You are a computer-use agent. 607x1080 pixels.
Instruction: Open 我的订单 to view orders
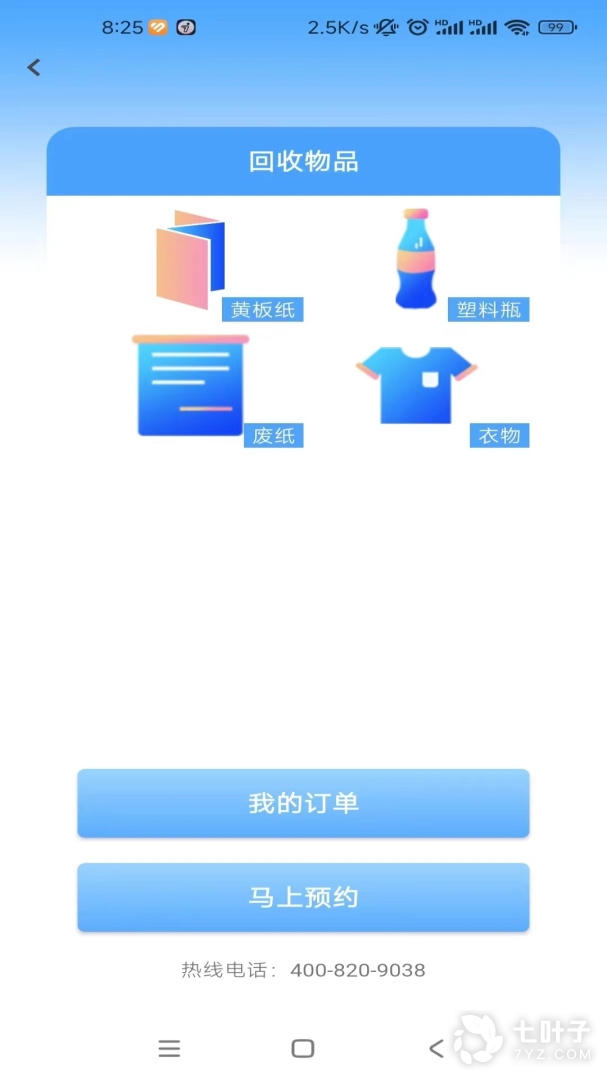(x=303, y=803)
